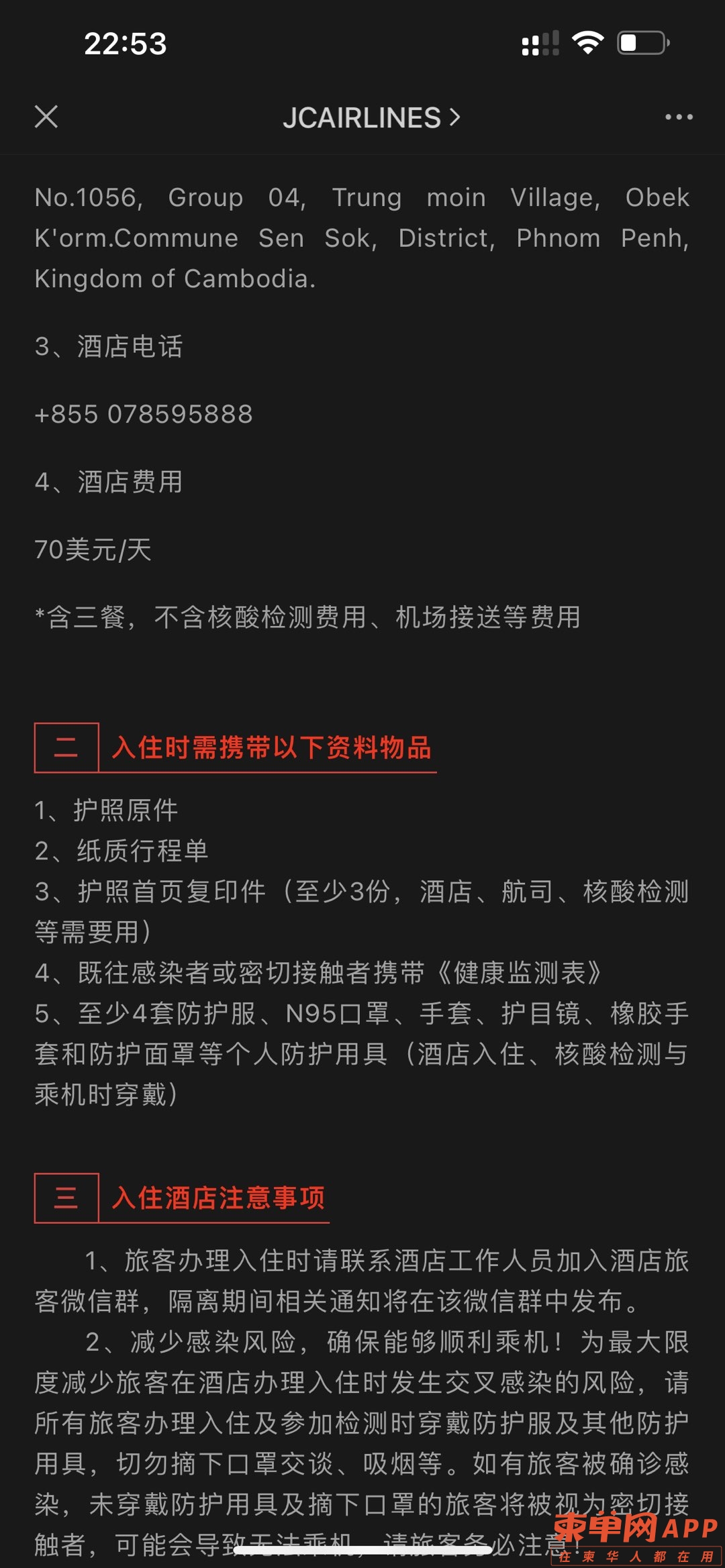Close the JCAIRLINES article page
Image resolution: width=725 pixels, height=1568 pixels.
pyautogui.click(x=46, y=117)
